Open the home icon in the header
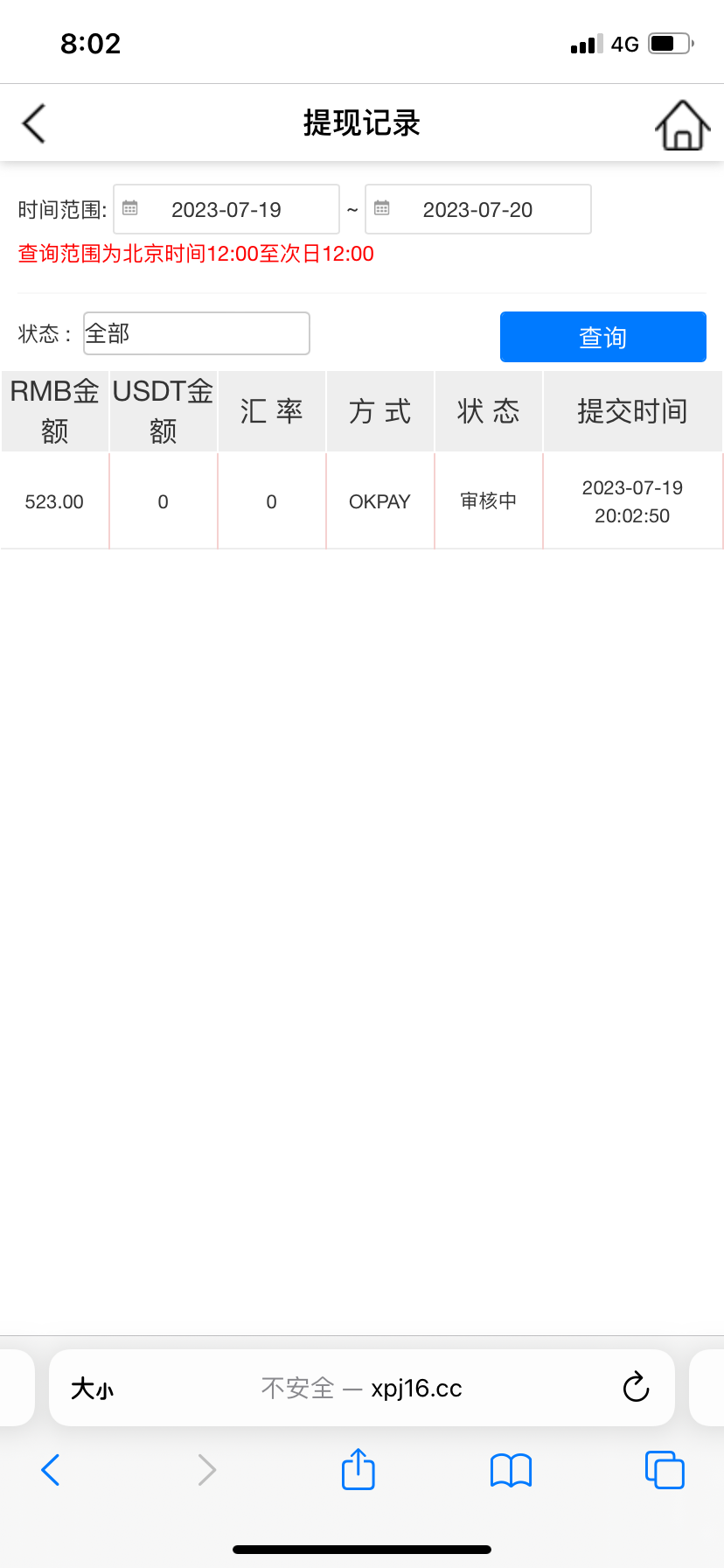This screenshot has width=724, height=1568. (682, 125)
